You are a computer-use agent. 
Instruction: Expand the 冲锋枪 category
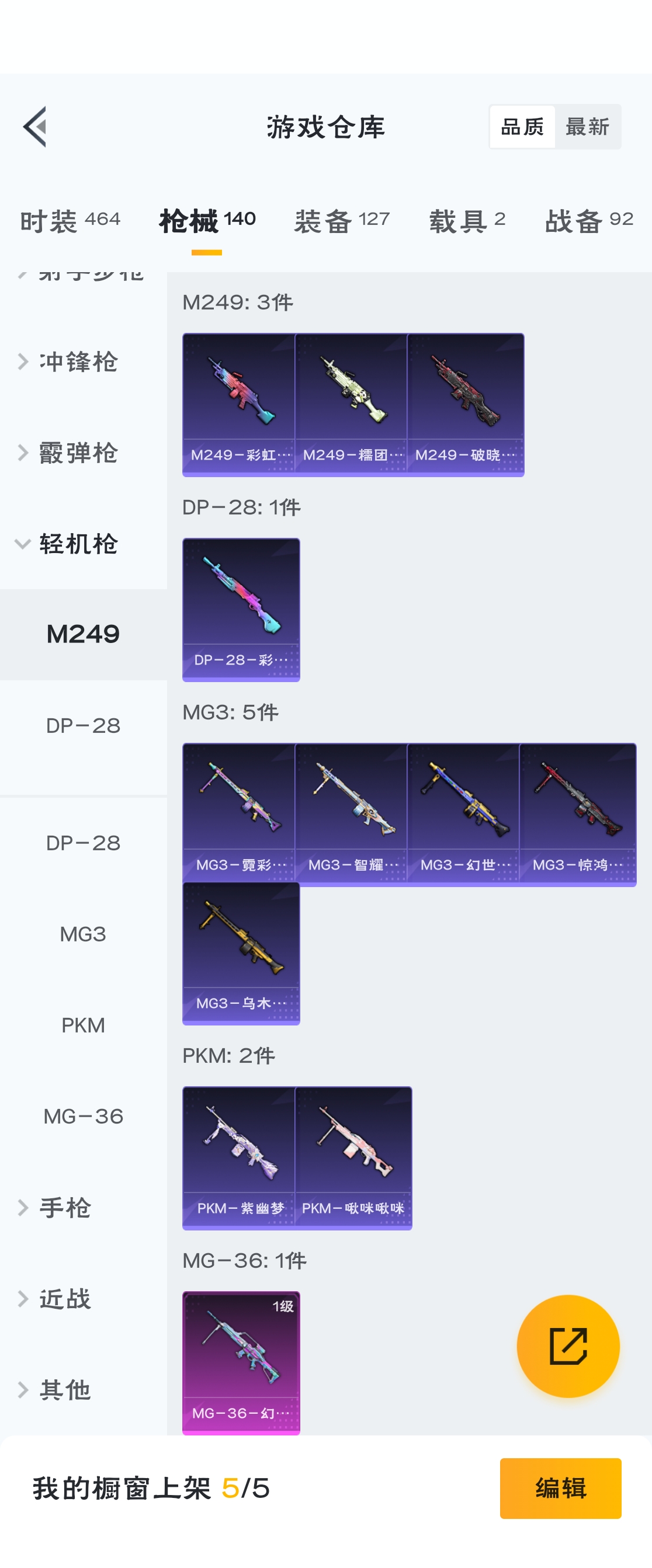pyautogui.click(x=78, y=361)
